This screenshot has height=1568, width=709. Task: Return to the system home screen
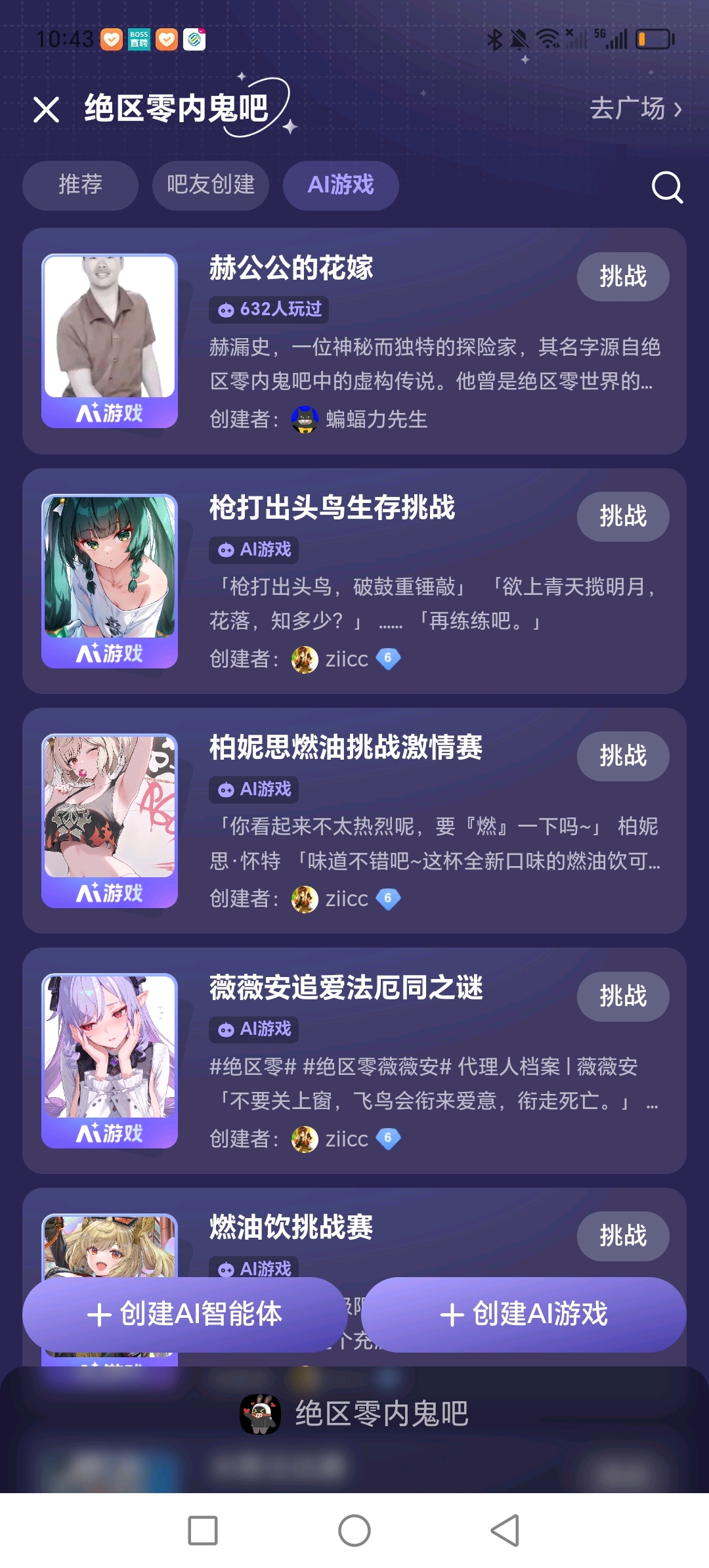(x=354, y=1531)
